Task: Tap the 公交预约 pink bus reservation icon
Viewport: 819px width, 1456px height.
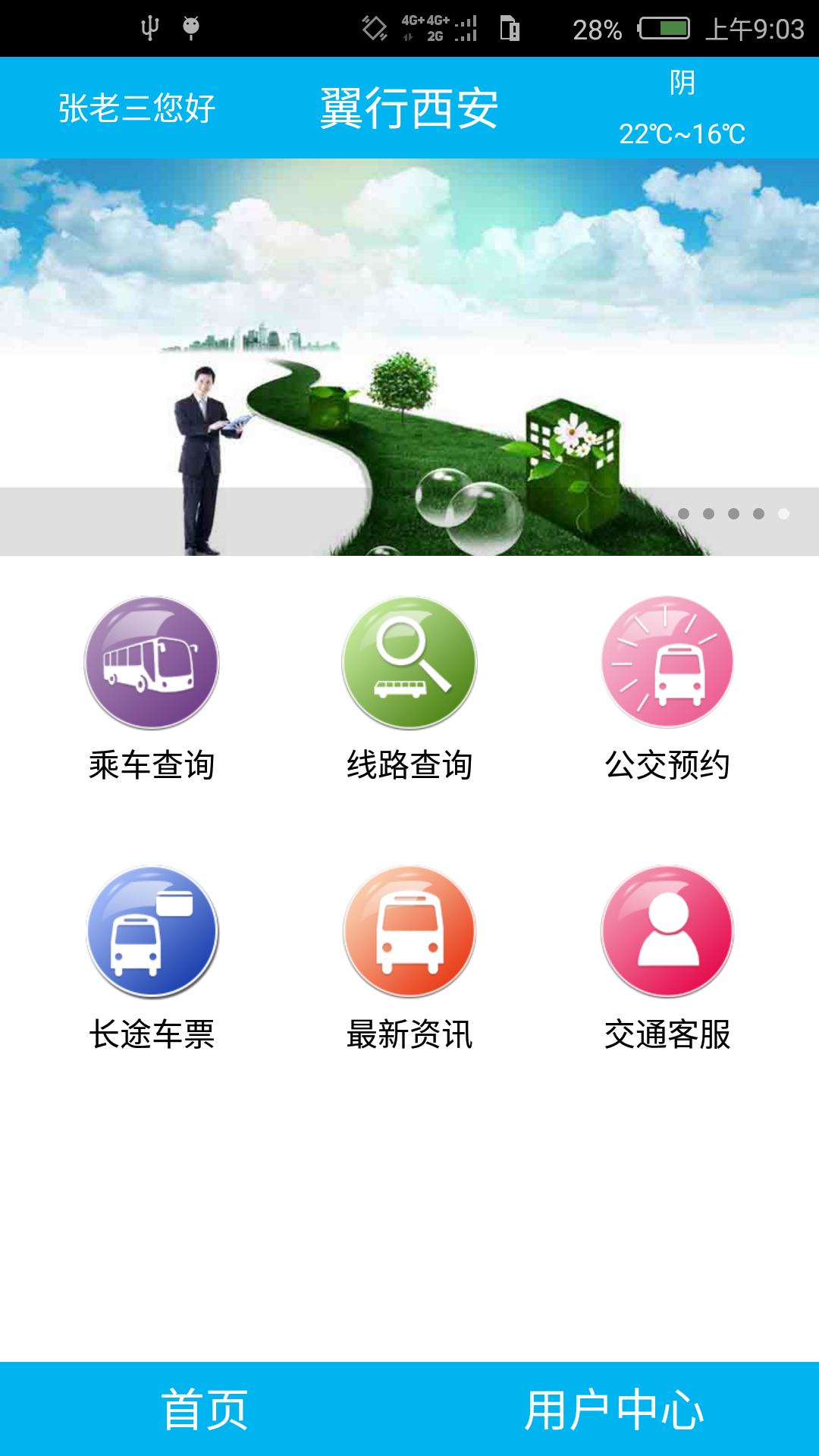Action: [x=667, y=662]
